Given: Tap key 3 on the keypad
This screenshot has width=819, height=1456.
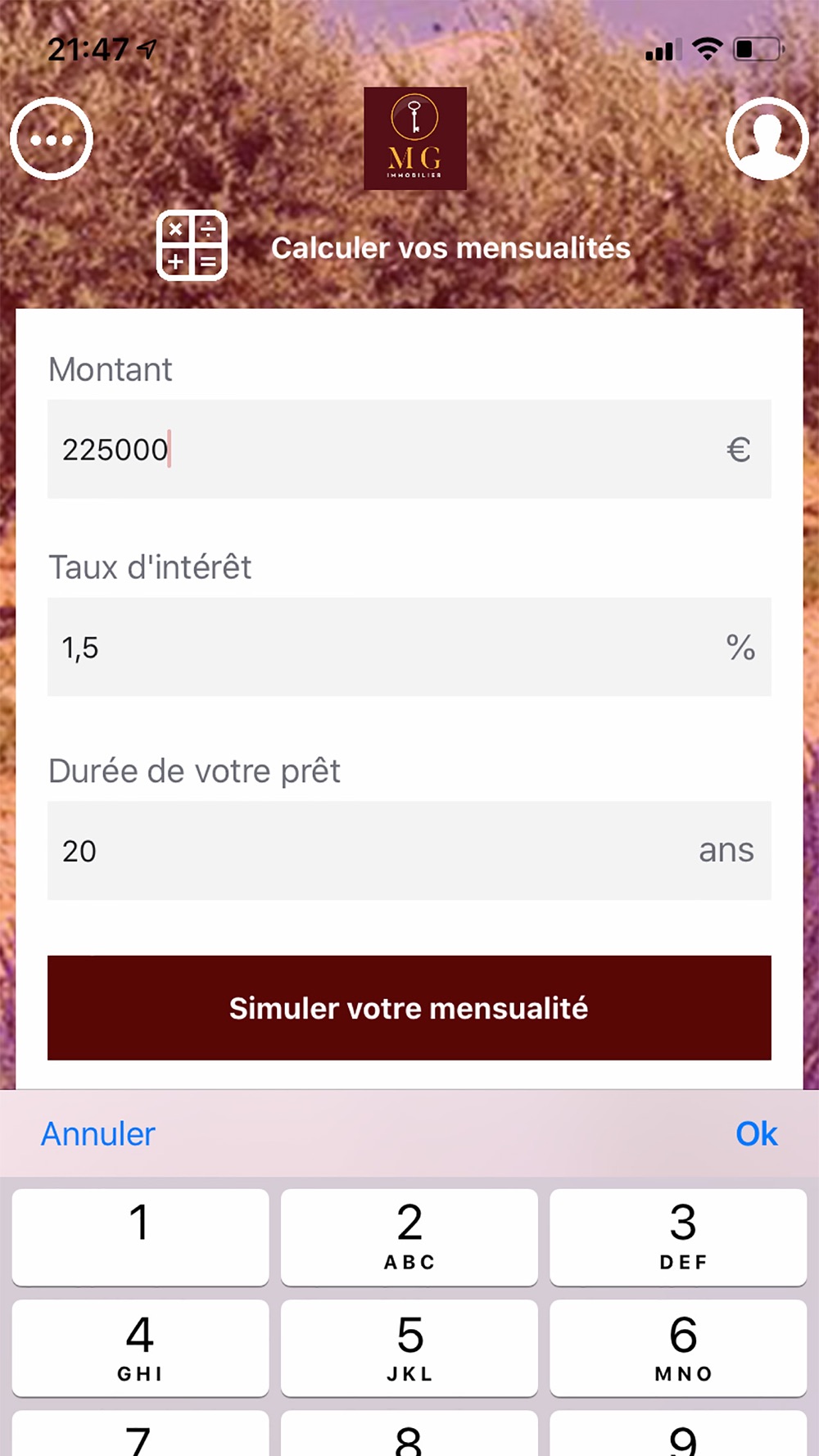Looking at the screenshot, I should (678, 1237).
